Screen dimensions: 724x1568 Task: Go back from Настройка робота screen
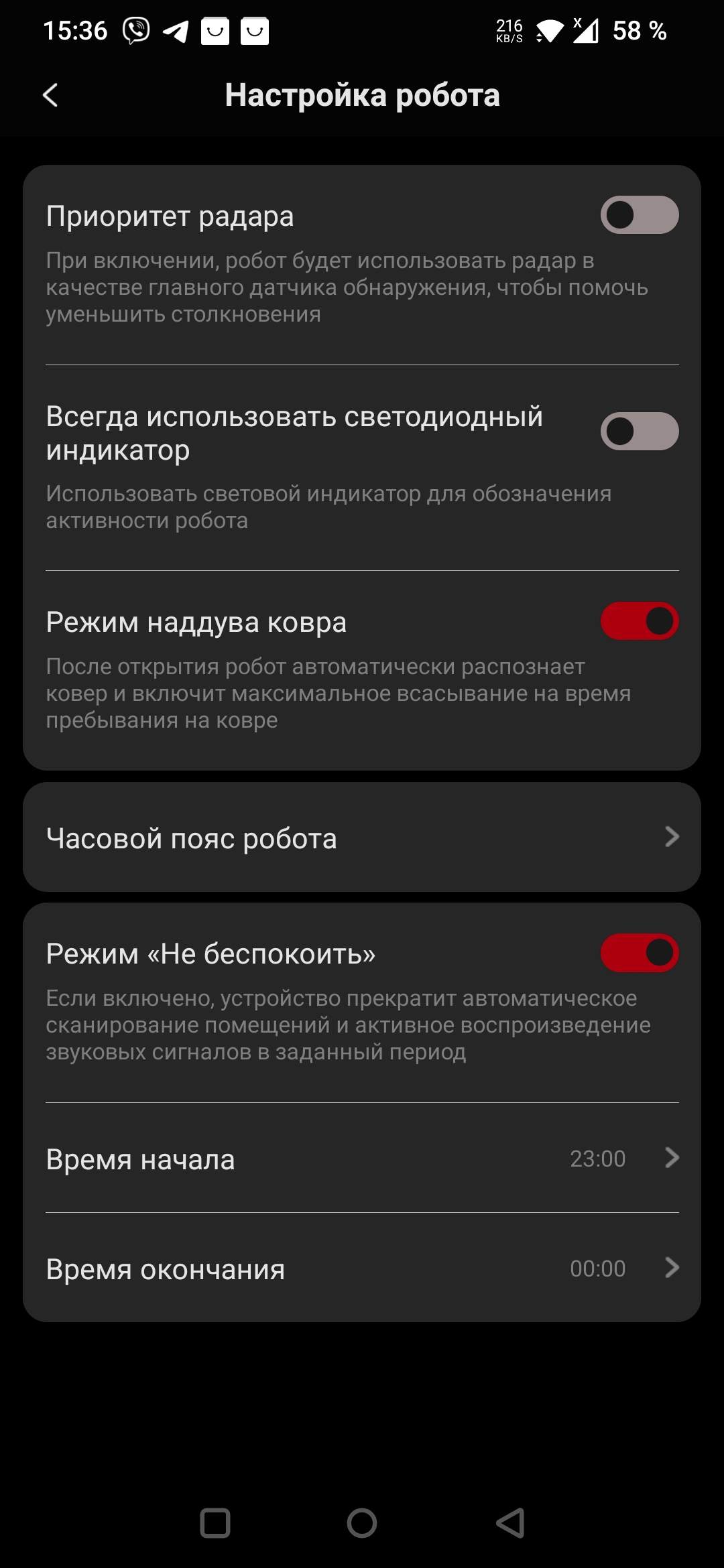(50, 95)
